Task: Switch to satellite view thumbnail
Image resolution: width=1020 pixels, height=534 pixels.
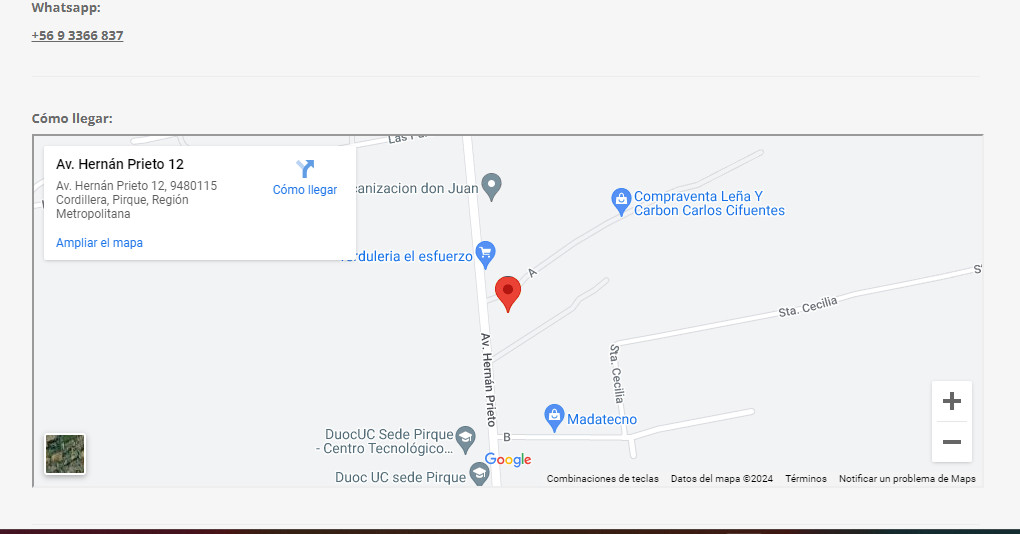Action: (x=65, y=454)
